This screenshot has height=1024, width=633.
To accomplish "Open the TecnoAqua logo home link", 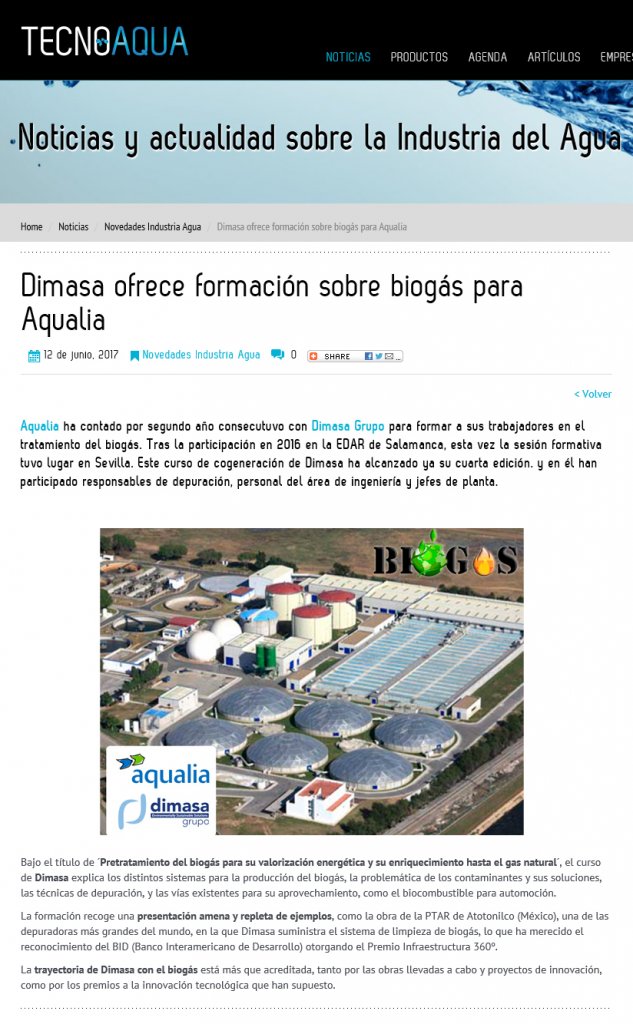I will click(105, 41).
